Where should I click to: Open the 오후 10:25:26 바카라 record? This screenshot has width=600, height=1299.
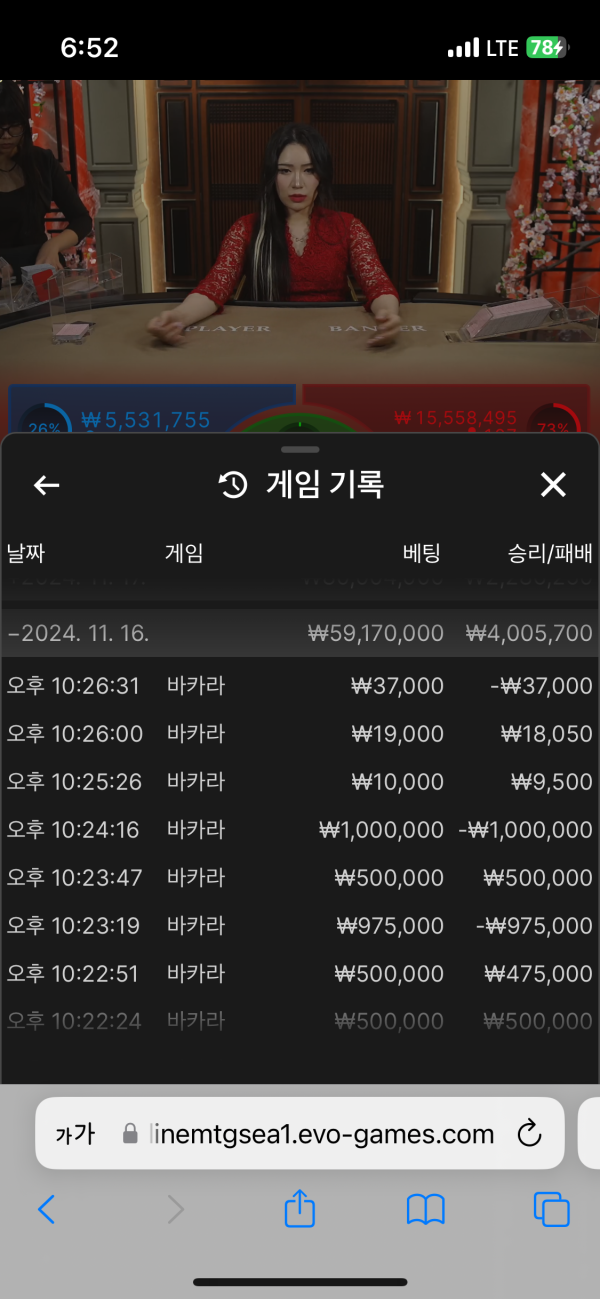click(300, 782)
